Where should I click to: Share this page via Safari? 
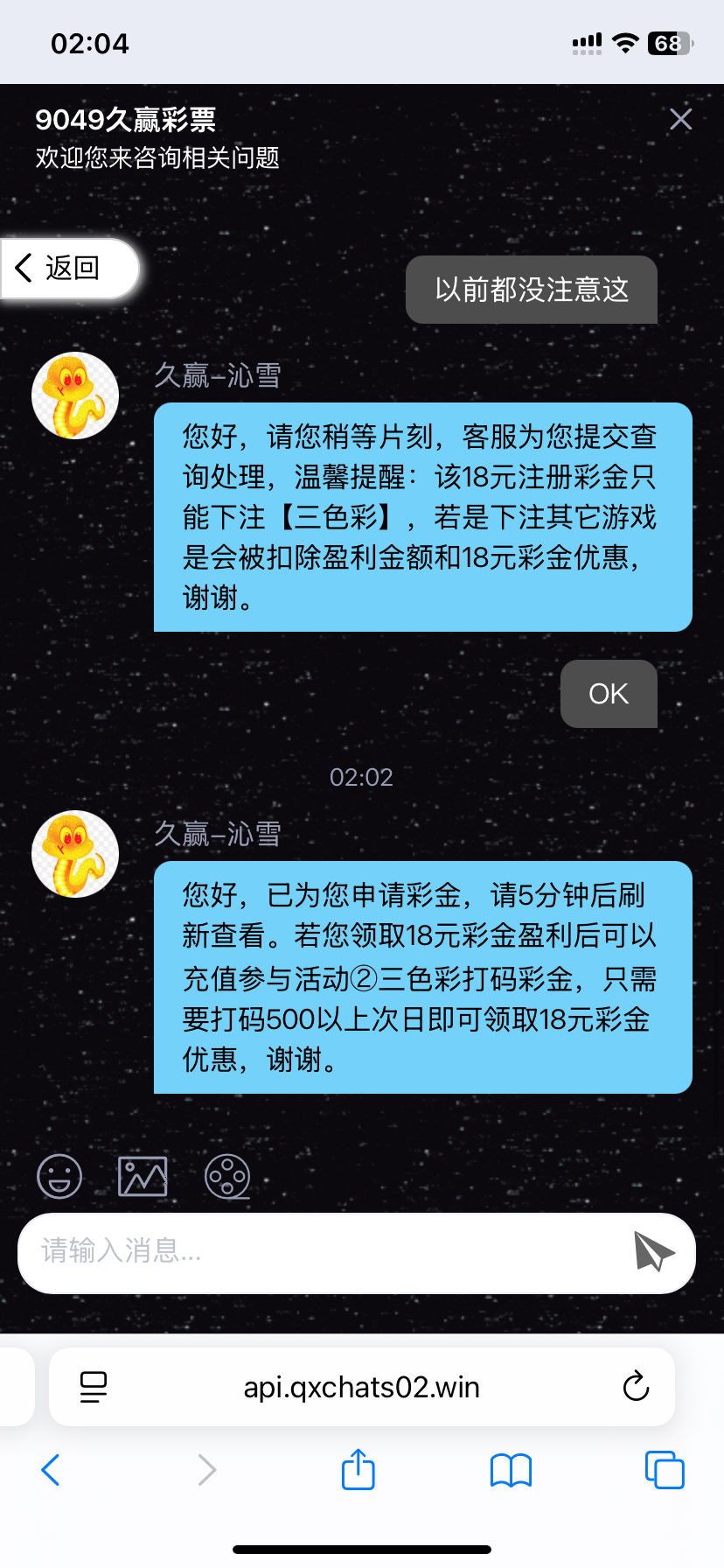[x=359, y=1470]
